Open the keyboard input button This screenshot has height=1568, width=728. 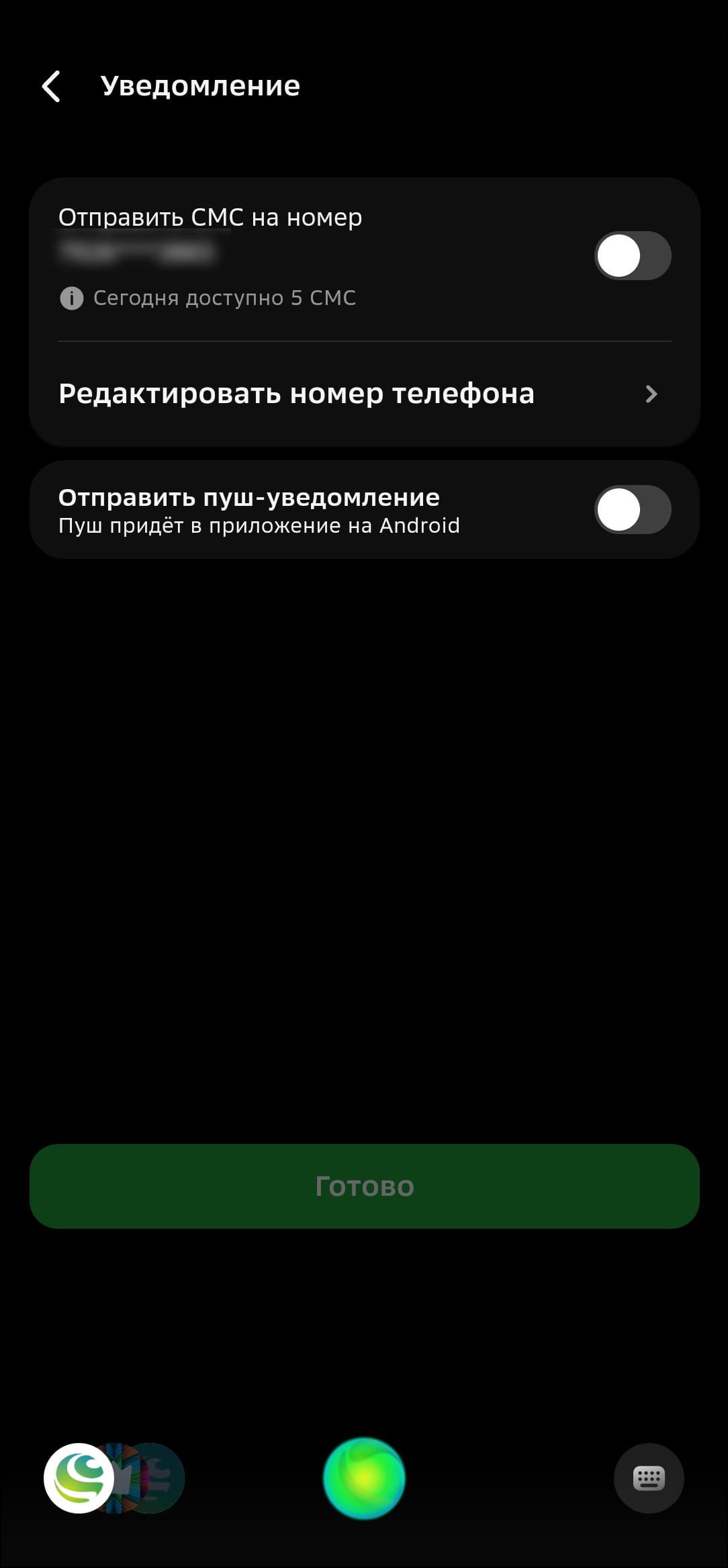point(648,1478)
